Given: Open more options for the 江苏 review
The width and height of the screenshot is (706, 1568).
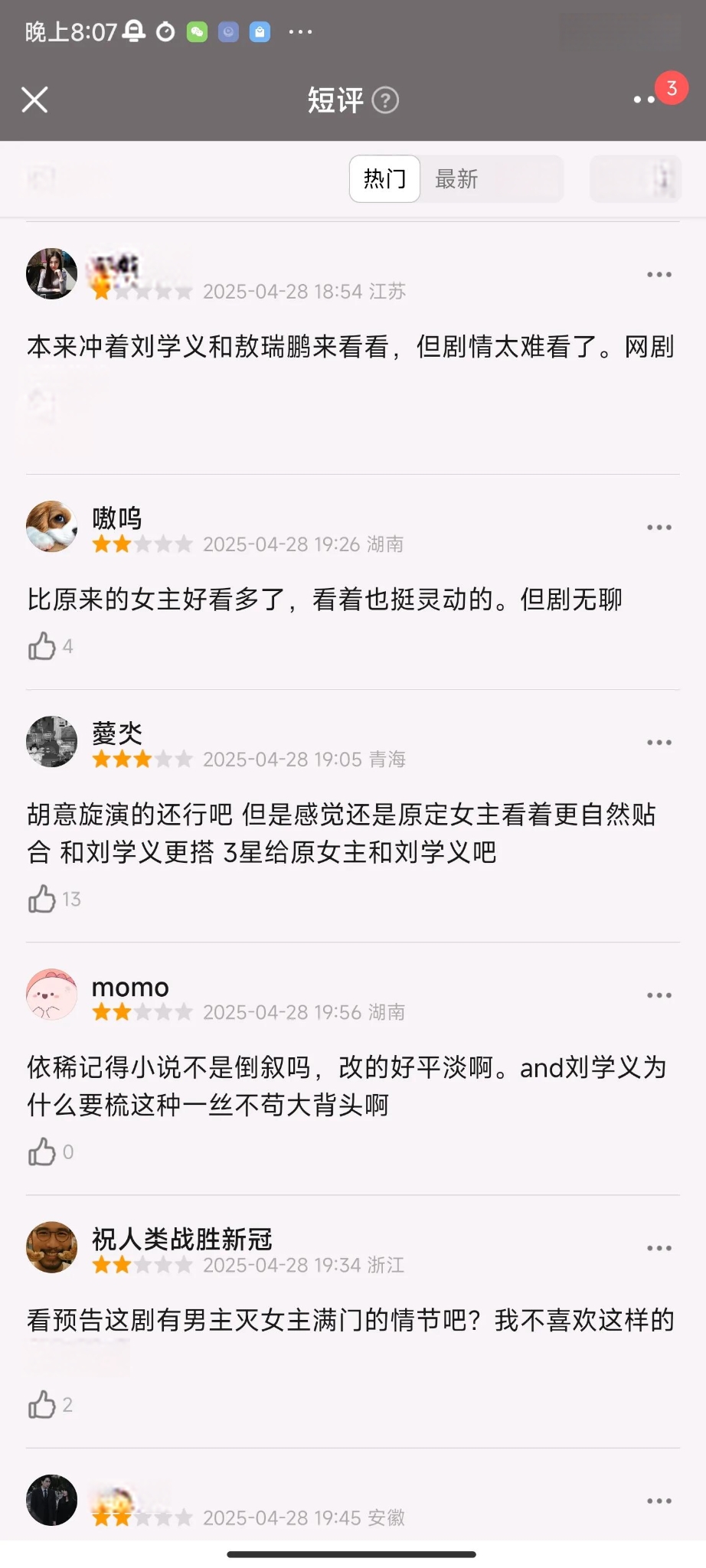Looking at the screenshot, I should coord(659,275).
